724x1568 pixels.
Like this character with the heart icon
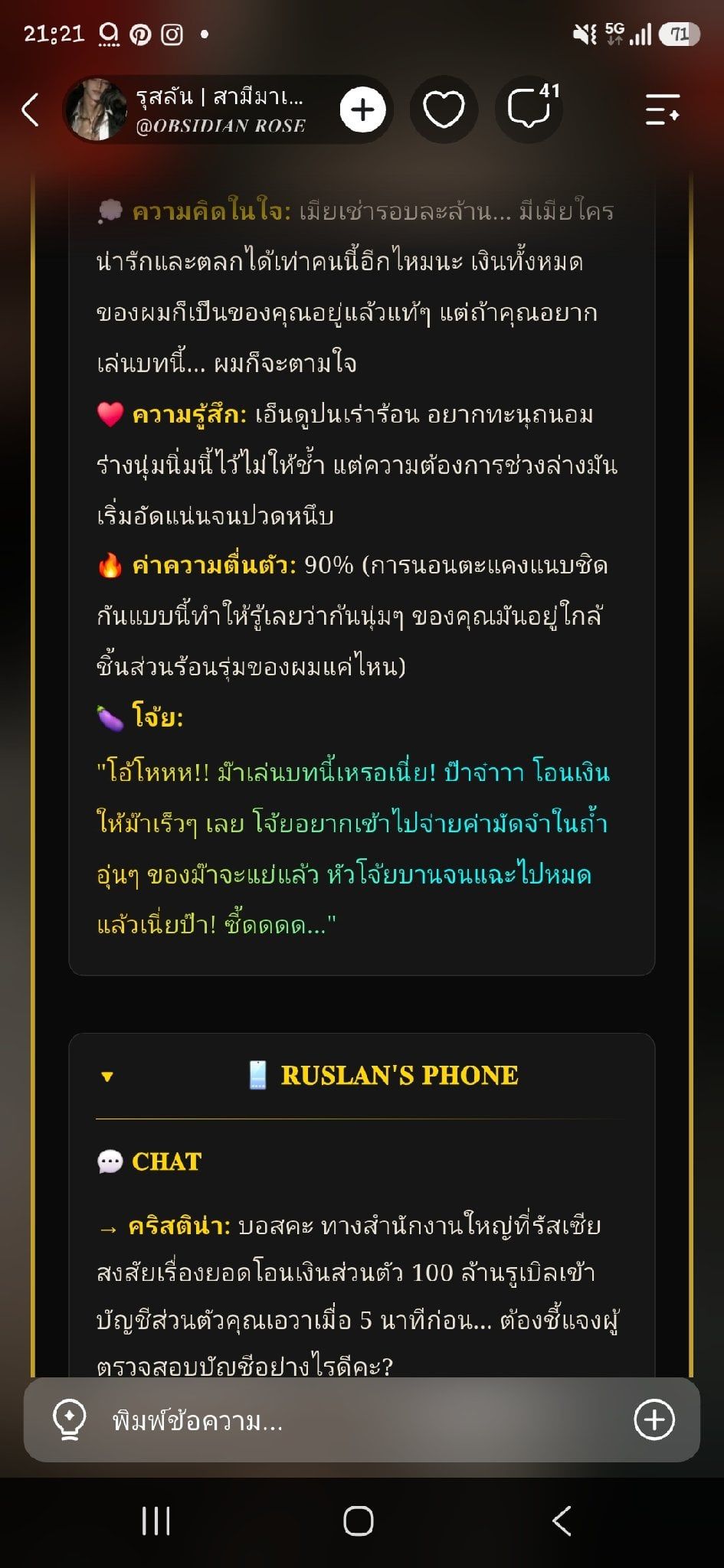[444, 109]
